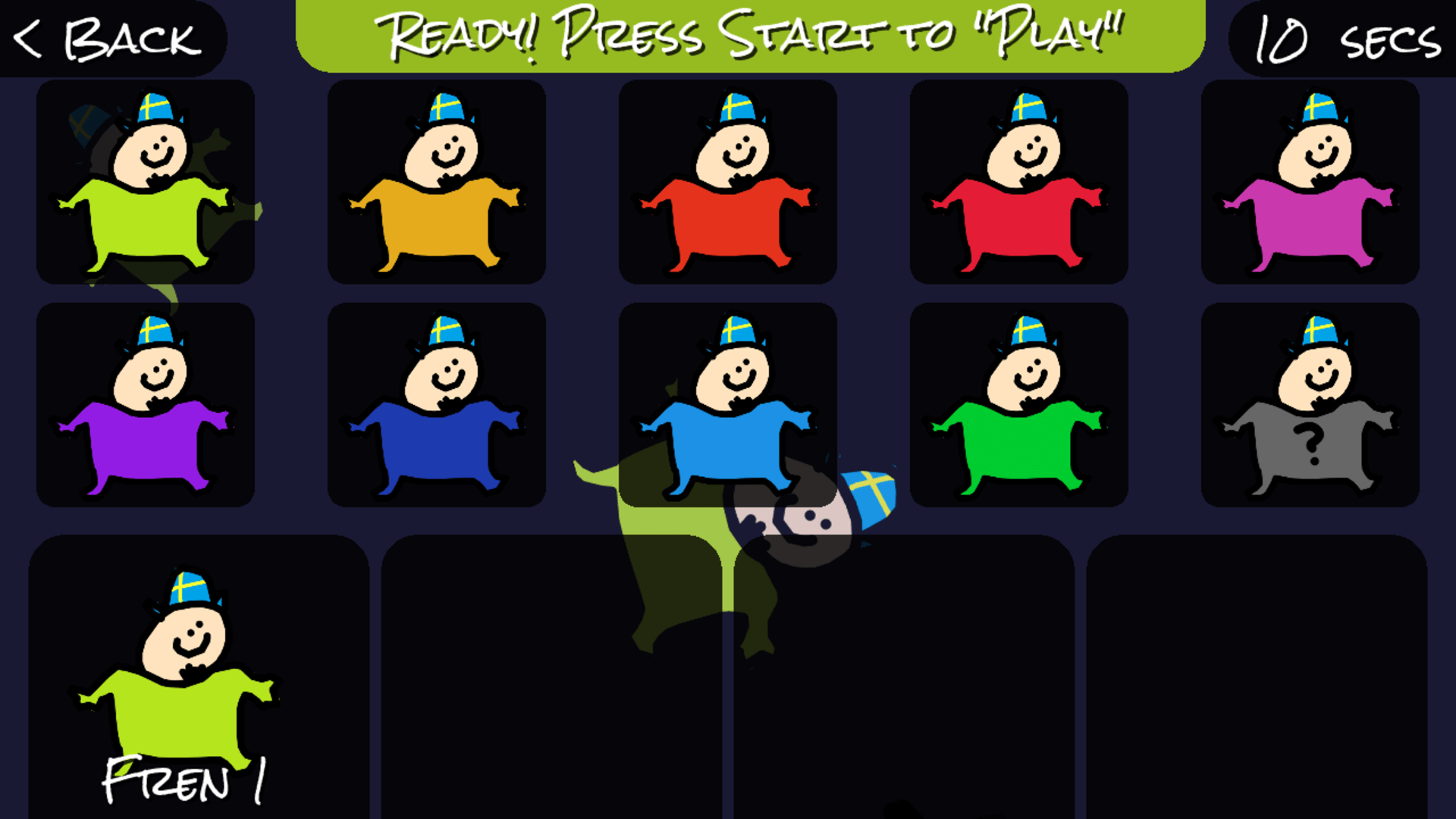1456x819 pixels.
Task: Tap the Fren 1 player slot
Action: tap(199, 675)
